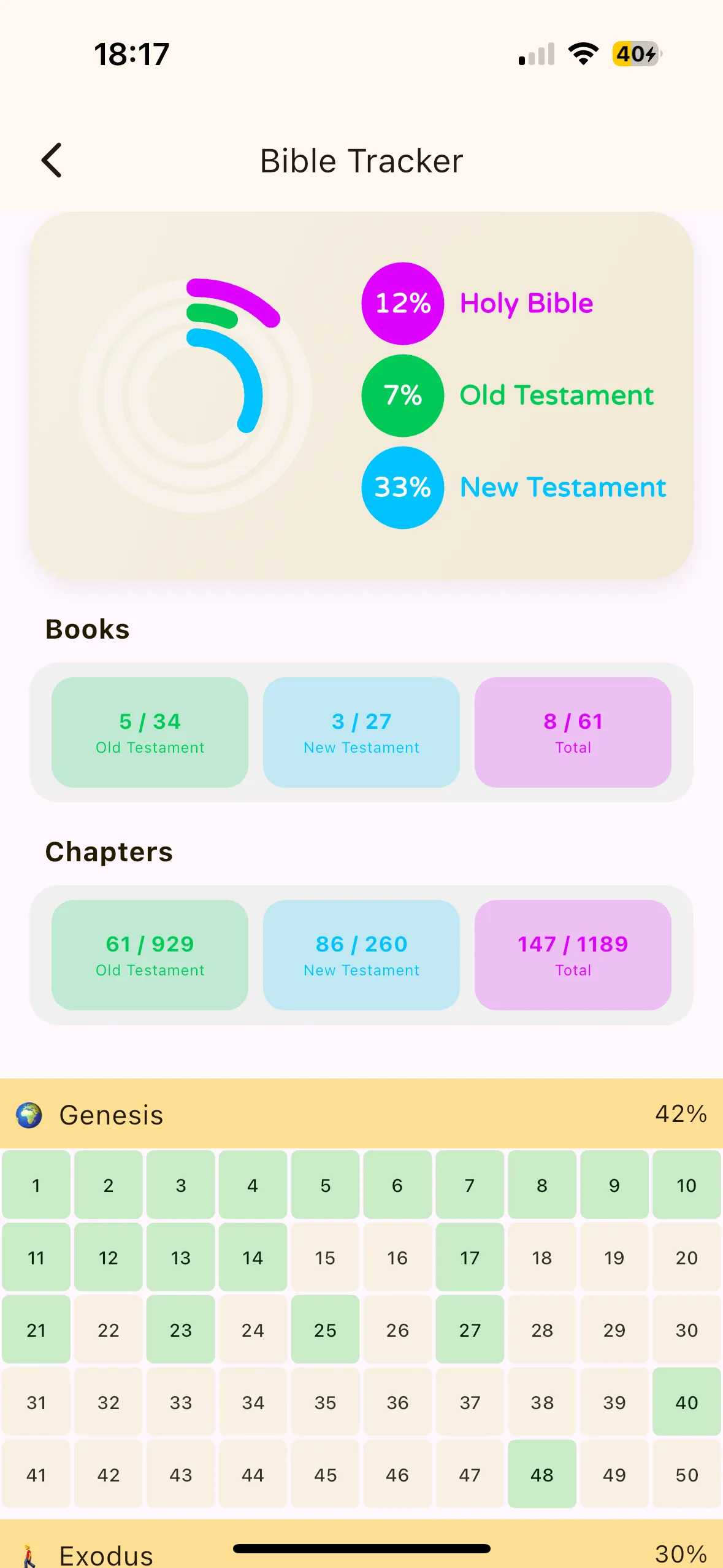Click Genesis chapter 26 cell

coord(397,1330)
